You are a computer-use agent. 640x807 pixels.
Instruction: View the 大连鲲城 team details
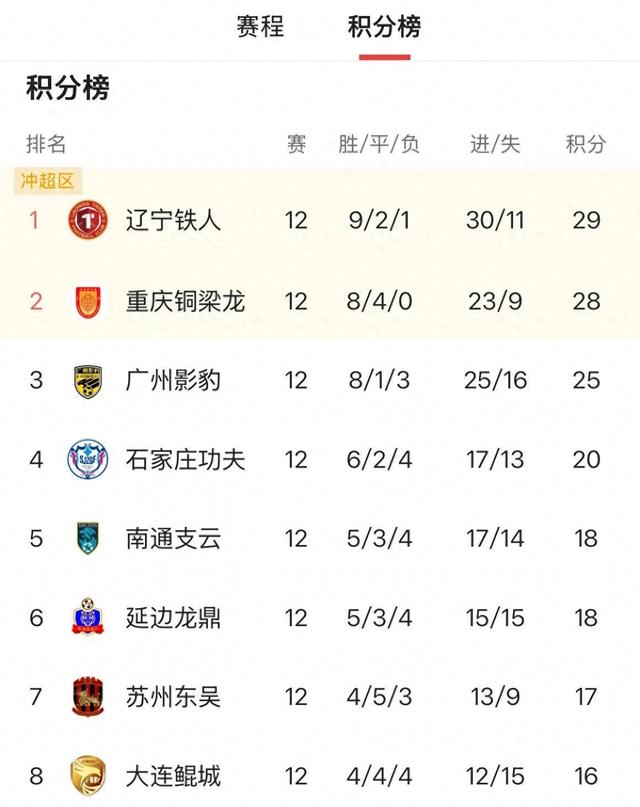click(173, 775)
